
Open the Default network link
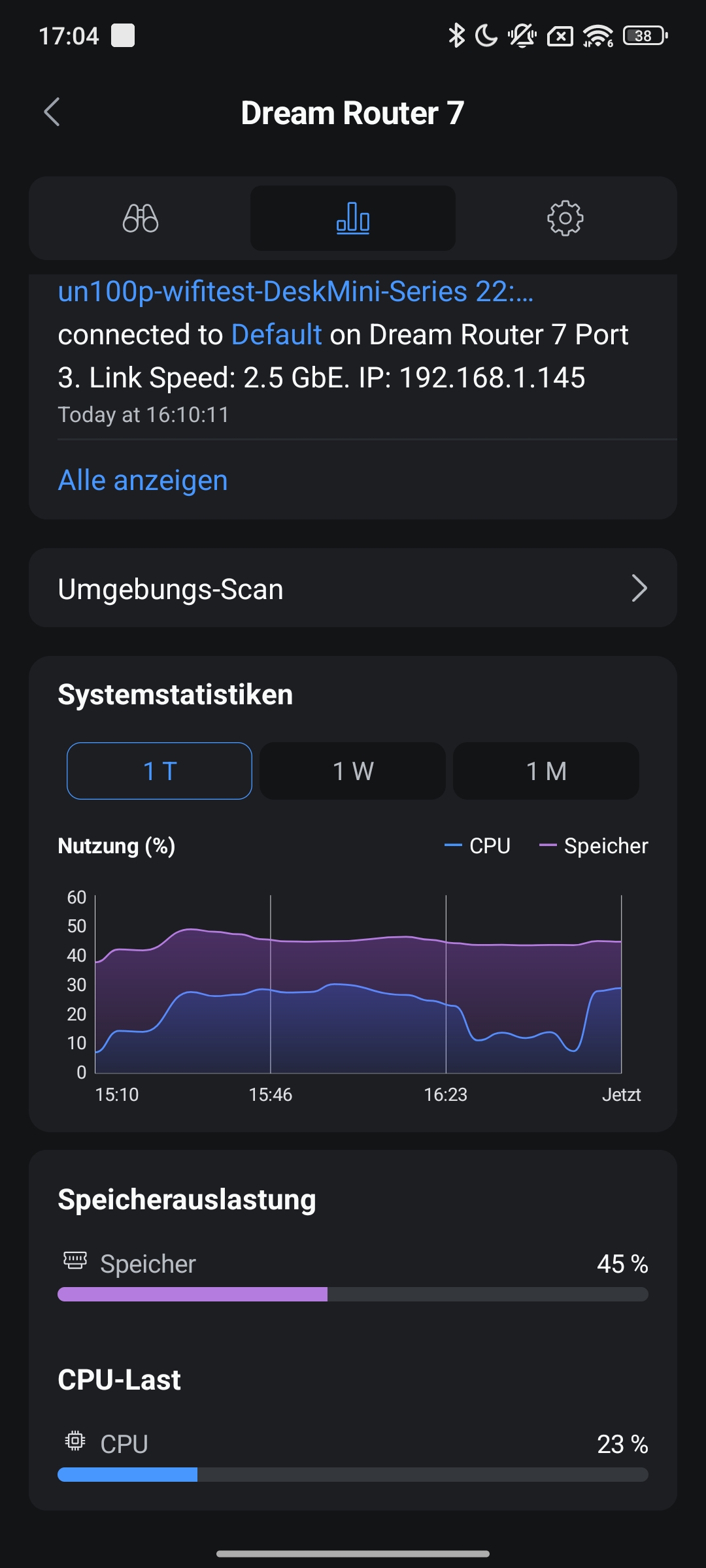click(277, 335)
